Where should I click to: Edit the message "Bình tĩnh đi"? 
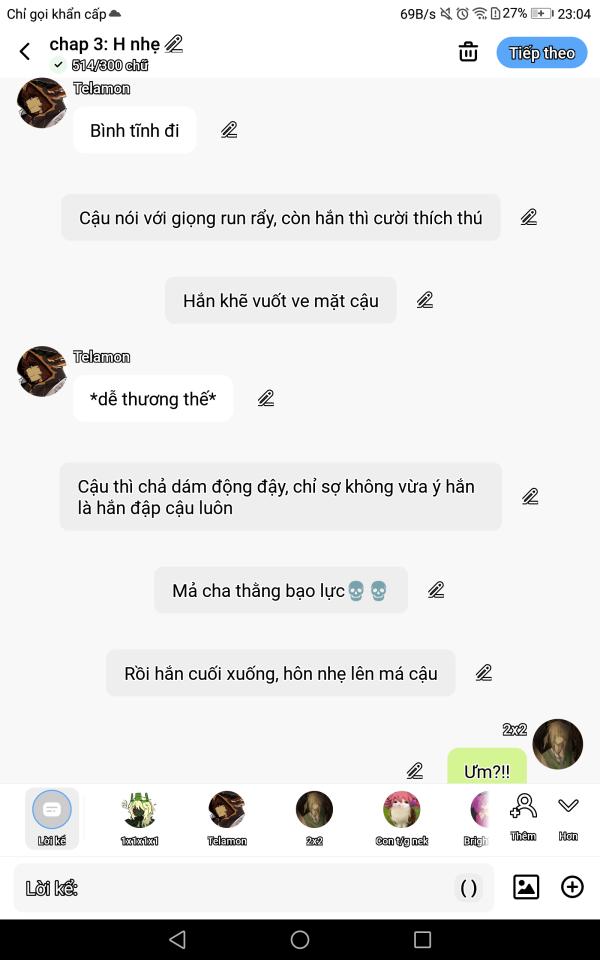pos(229,130)
